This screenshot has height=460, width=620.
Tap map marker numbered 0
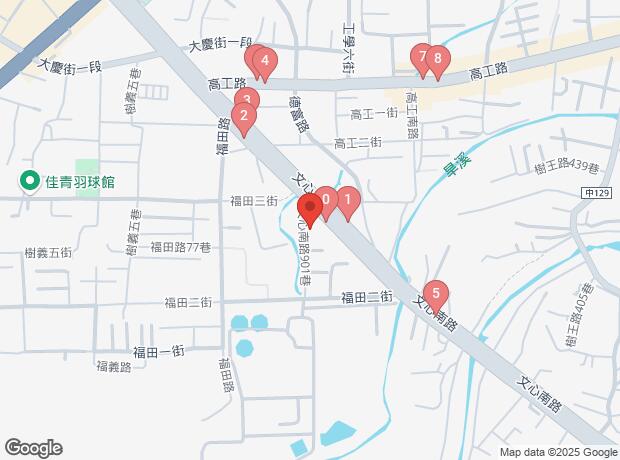(327, 202)
